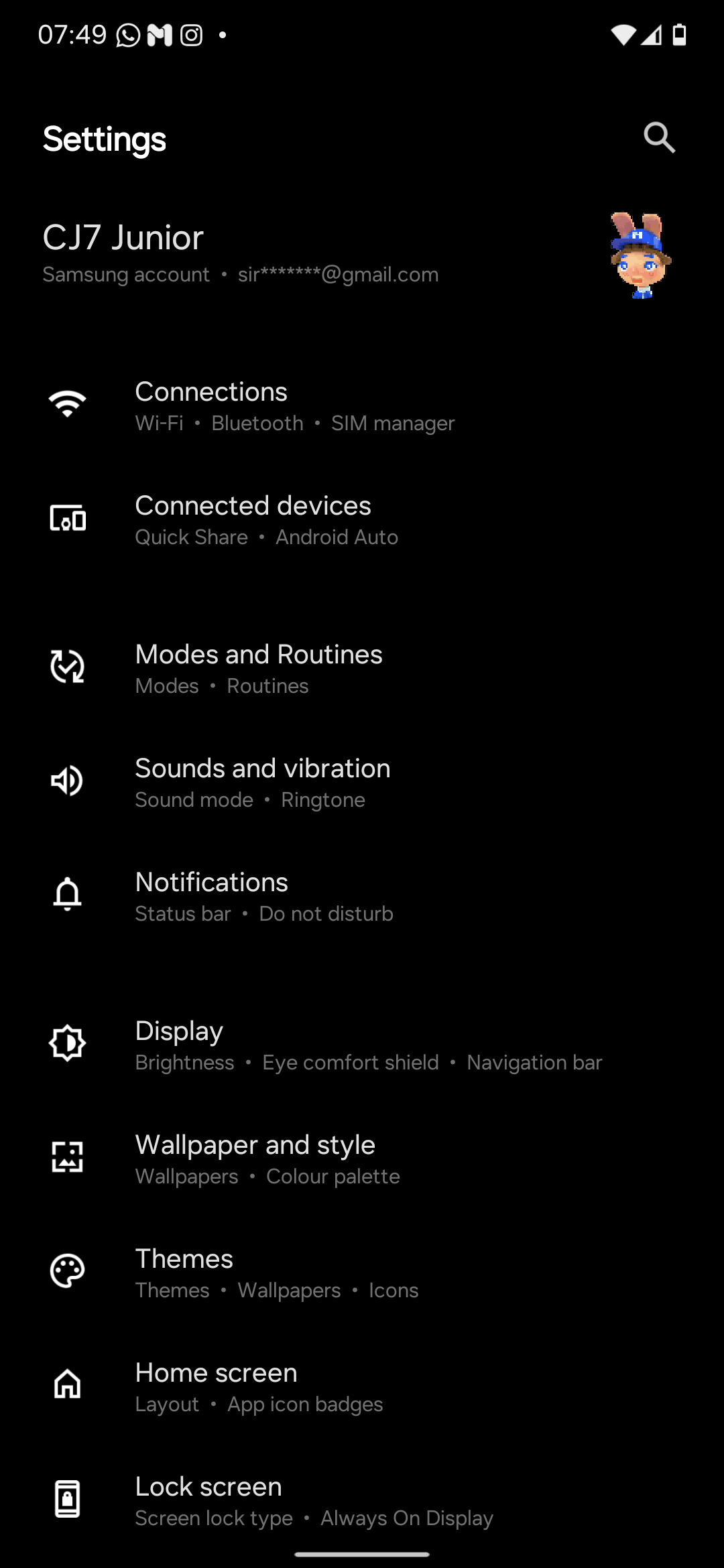Open the Modes and Routines icon

67,666
